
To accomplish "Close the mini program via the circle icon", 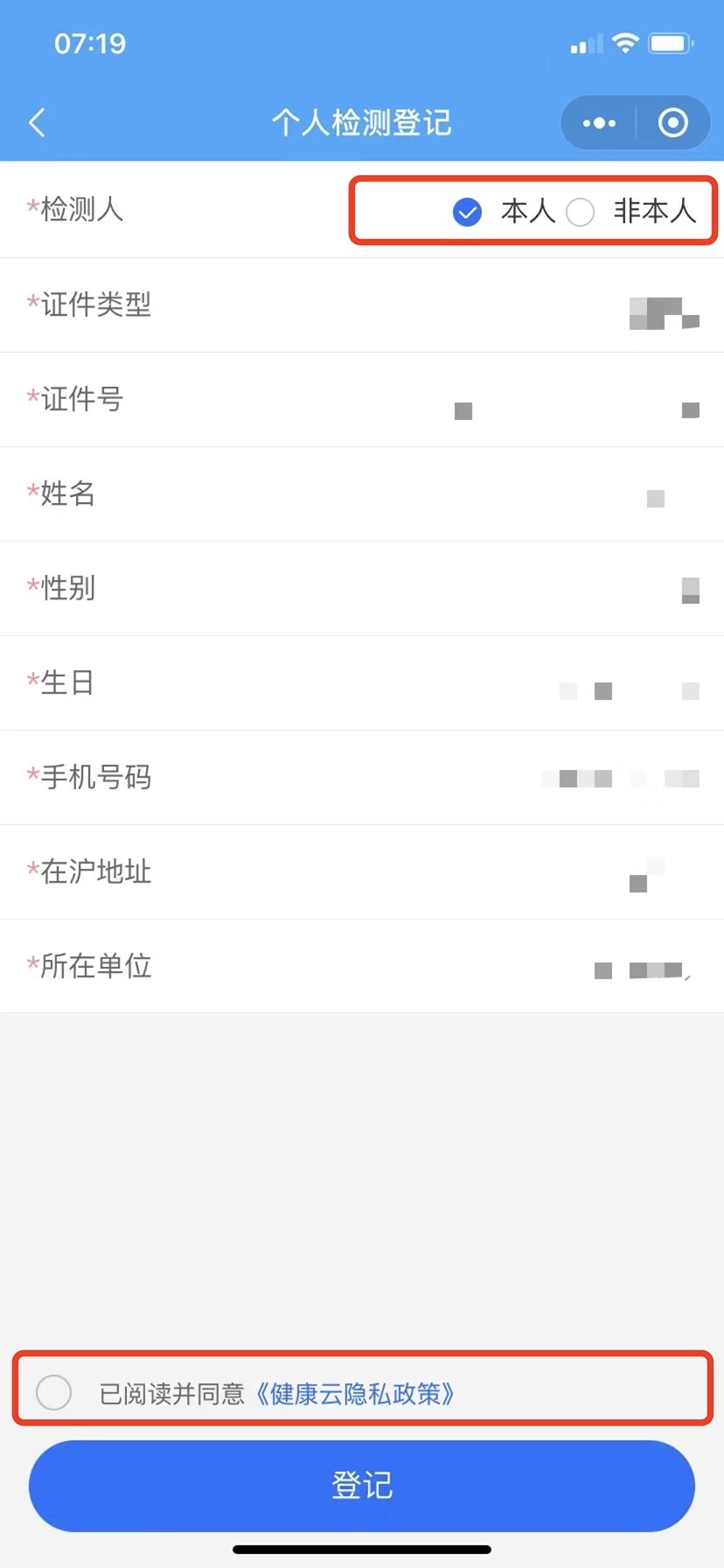I will tap(672, 123).
